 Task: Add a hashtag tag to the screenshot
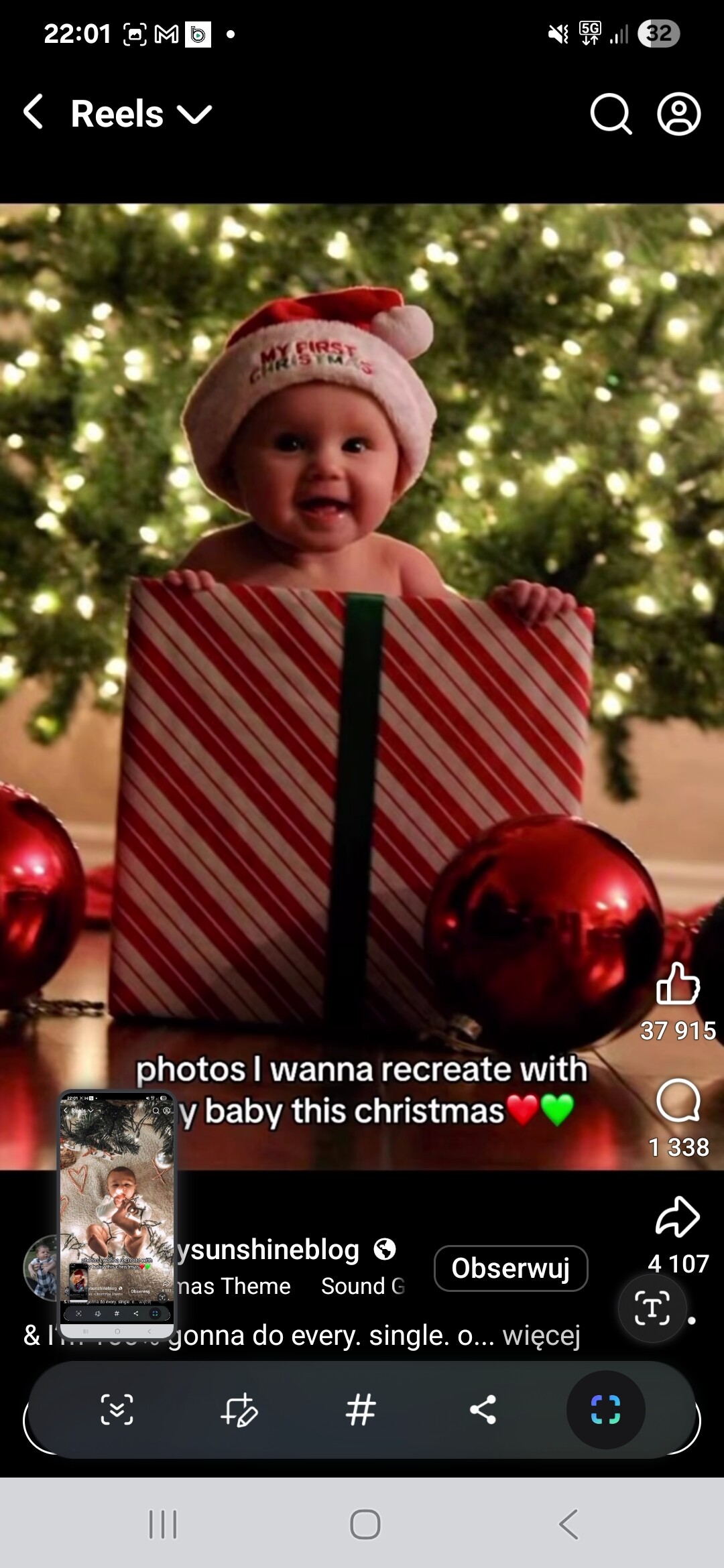pos(361,1409)
